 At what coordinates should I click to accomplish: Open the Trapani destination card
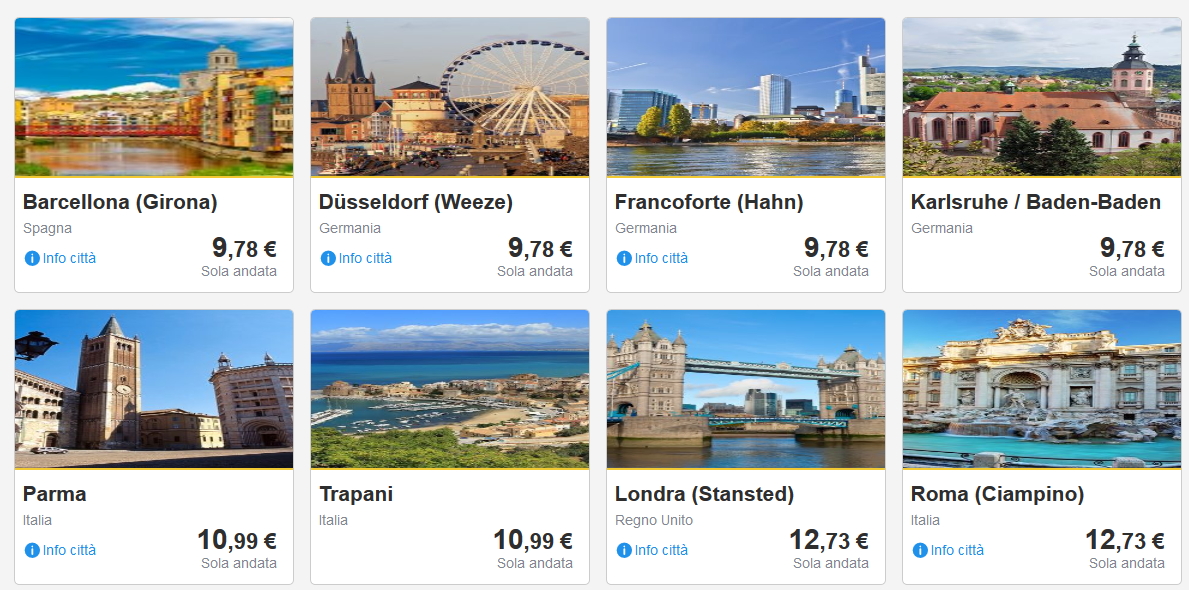450,390
